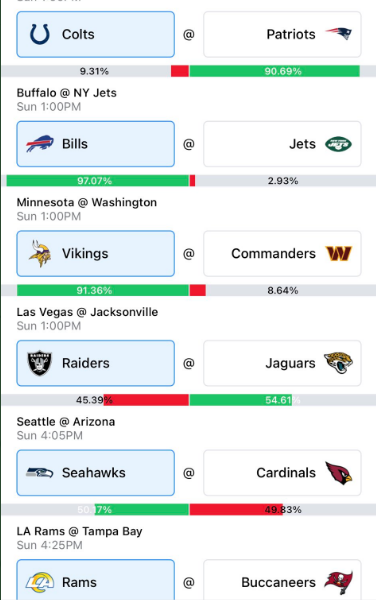Choose the Buccaneers pick
This screenshot has width=376, height=600.
(x=282, y=580)
